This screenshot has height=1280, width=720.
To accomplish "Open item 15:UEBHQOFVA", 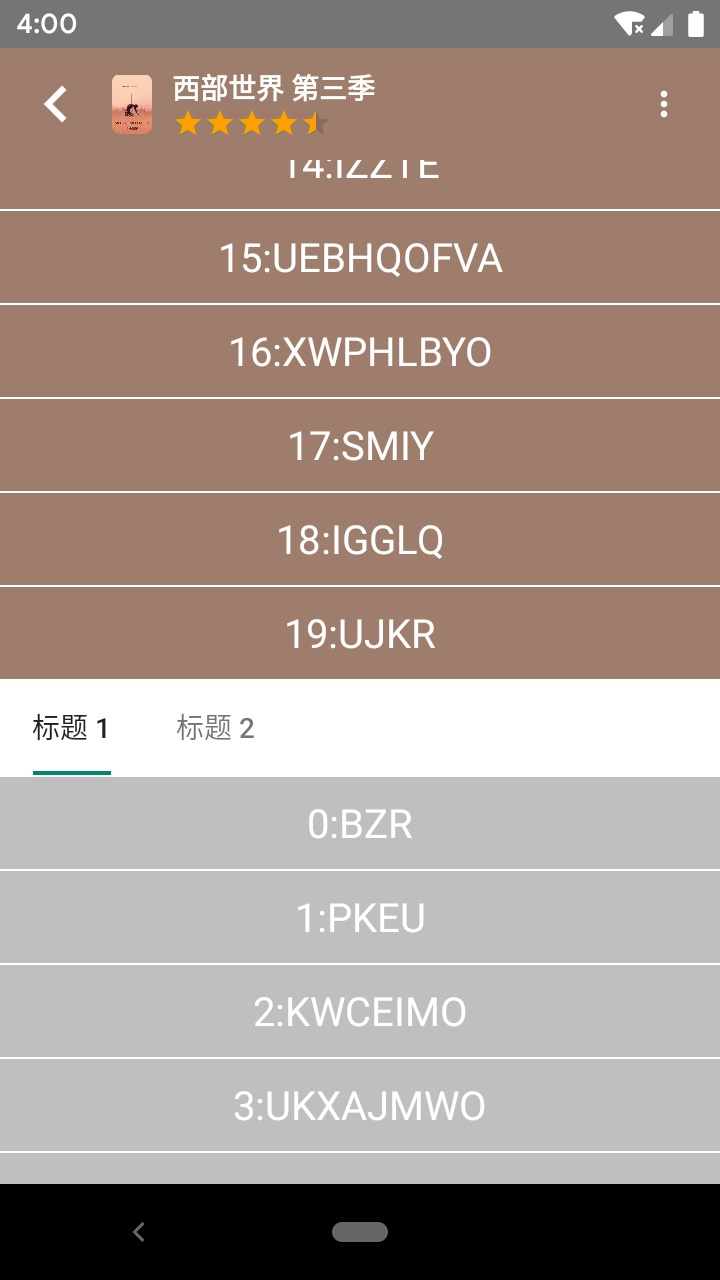I will click(360, 258).
